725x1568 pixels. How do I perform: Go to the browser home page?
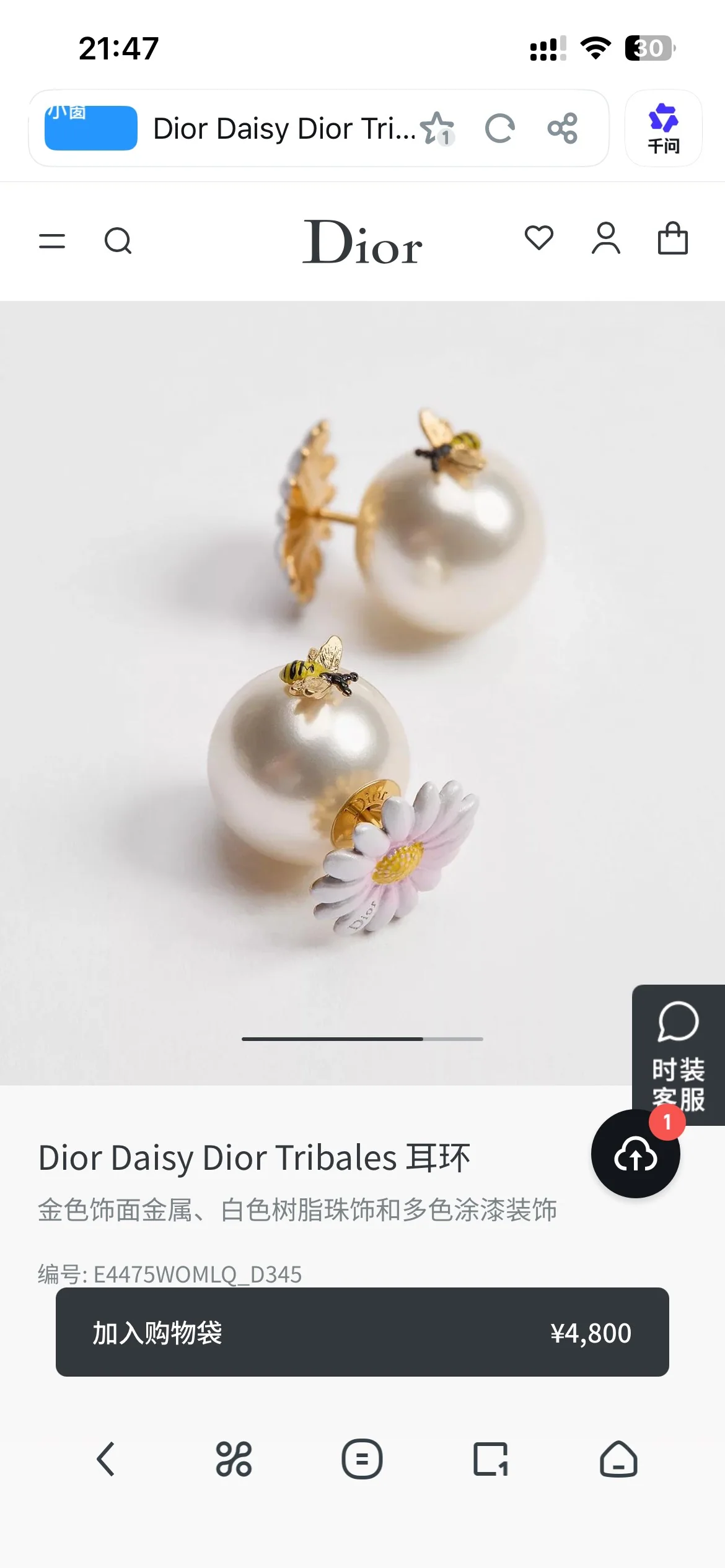618,1459
